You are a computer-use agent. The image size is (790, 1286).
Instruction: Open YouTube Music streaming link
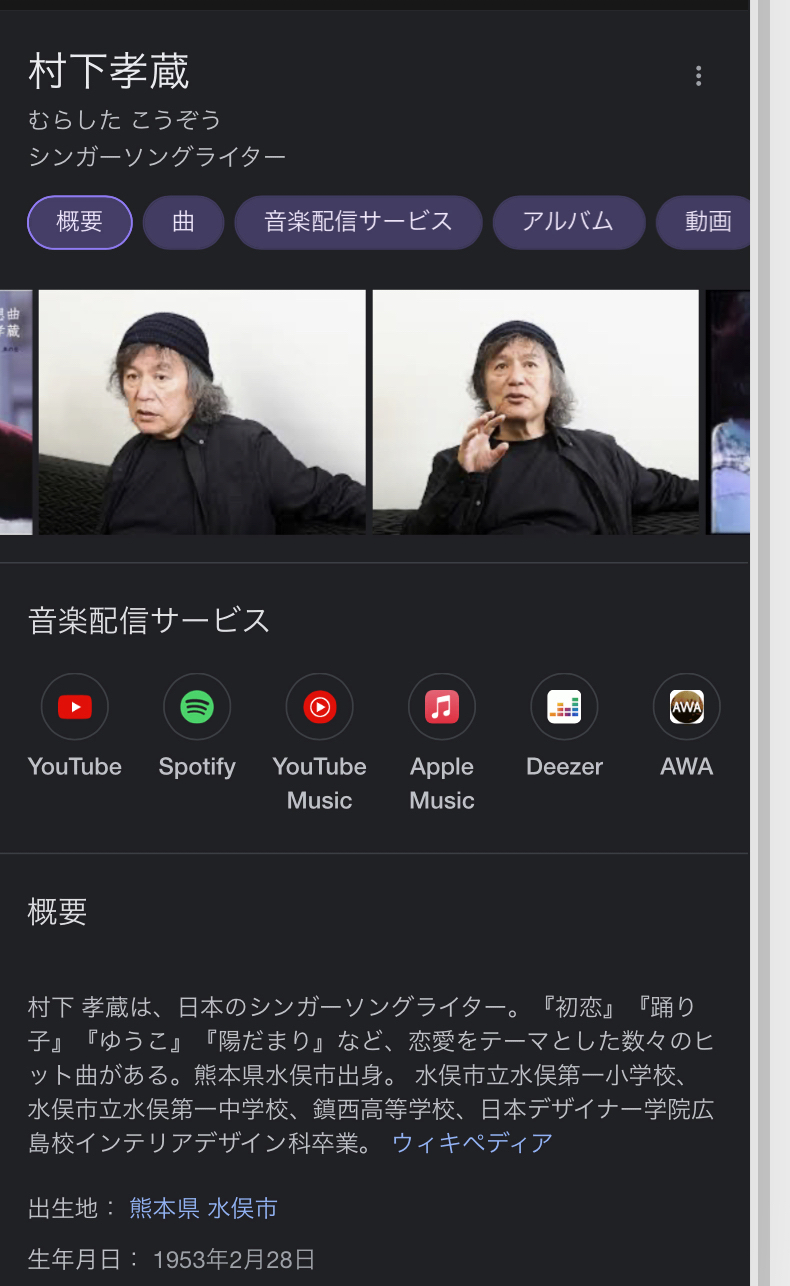(320, 743)
